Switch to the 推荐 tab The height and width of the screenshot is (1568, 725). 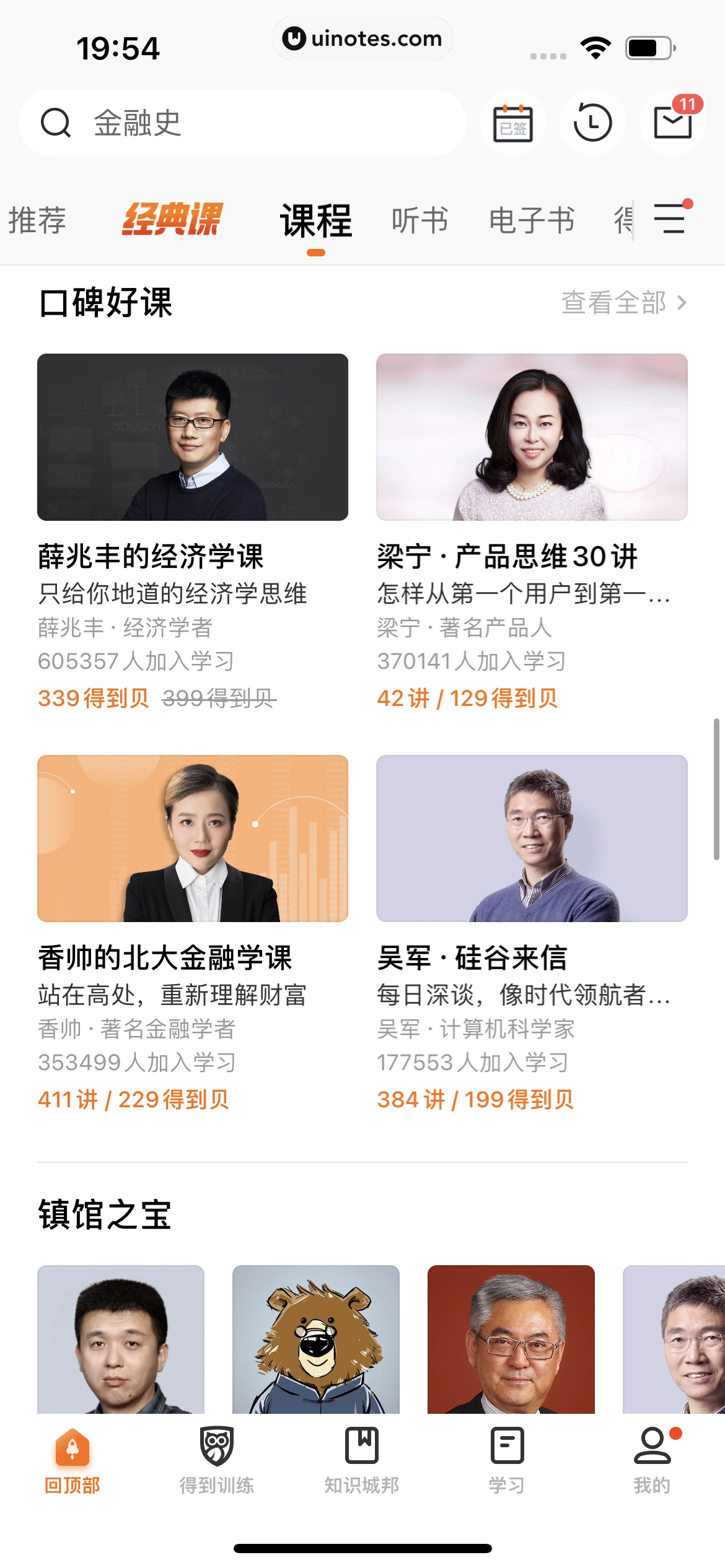pyautogui.click(x=37, y=220)
